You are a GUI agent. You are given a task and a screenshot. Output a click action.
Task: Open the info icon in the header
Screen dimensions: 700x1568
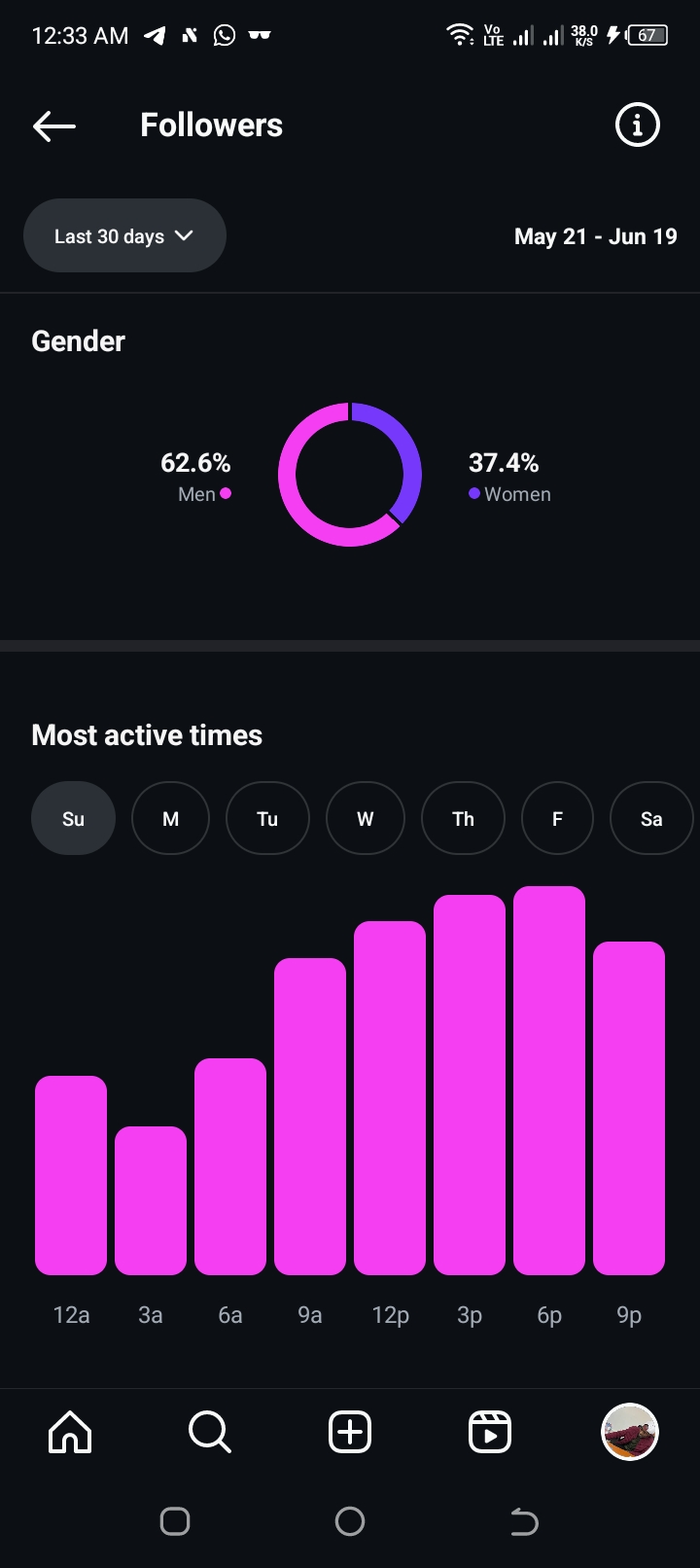tap(638, 125)
